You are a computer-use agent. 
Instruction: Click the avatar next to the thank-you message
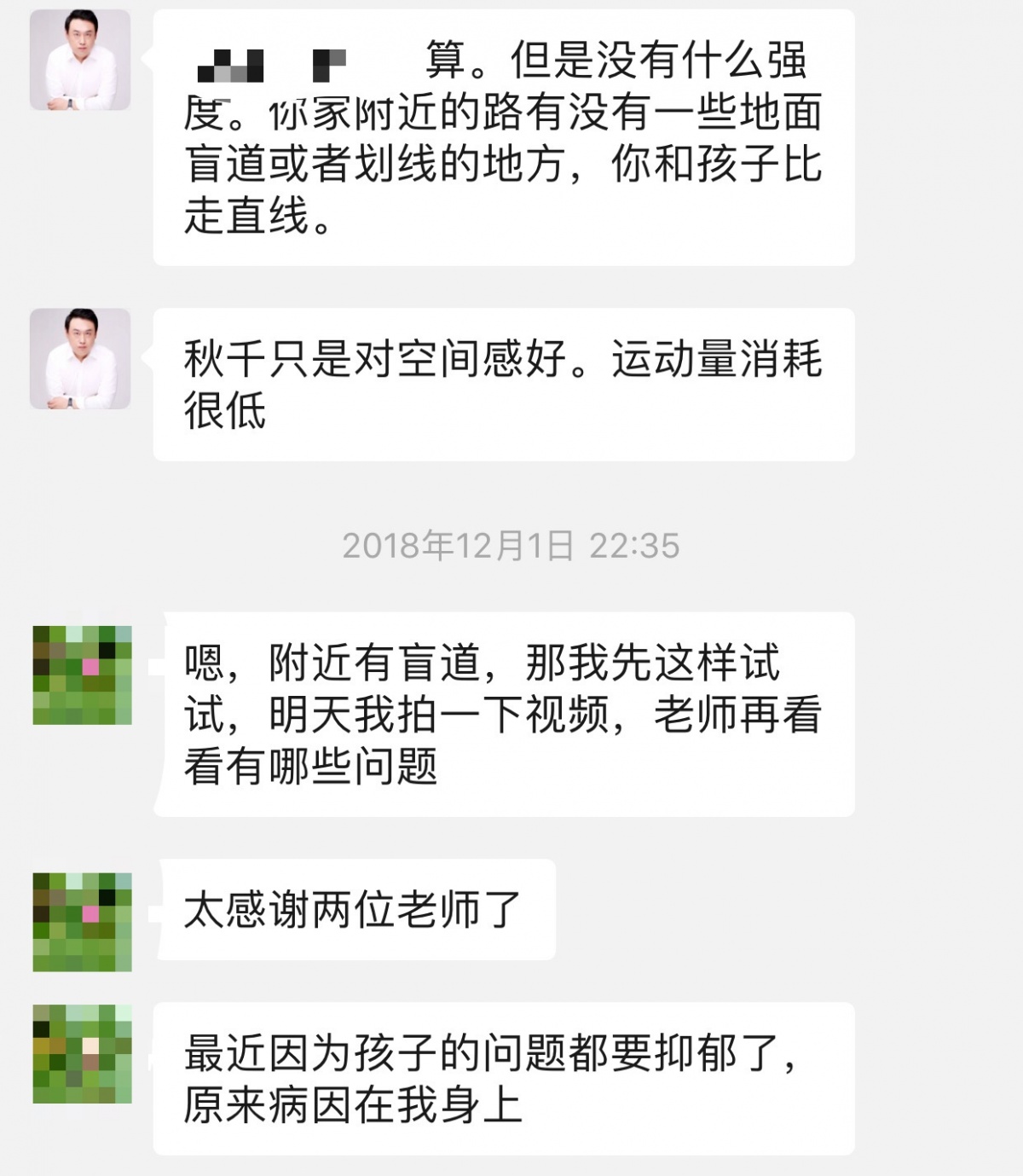(x=81, y=921)
